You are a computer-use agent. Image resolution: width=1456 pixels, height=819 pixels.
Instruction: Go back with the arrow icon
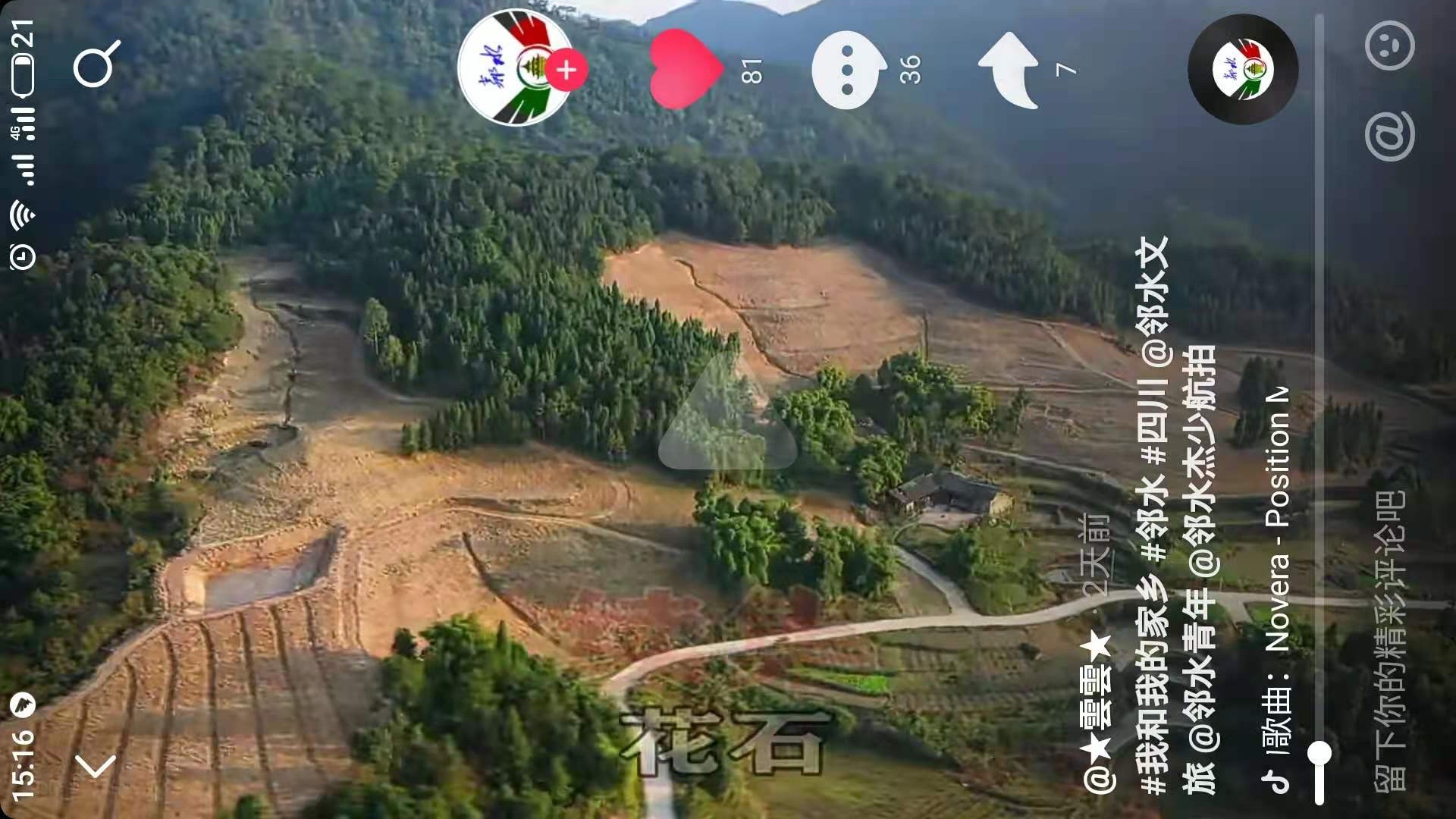[96, 766]
